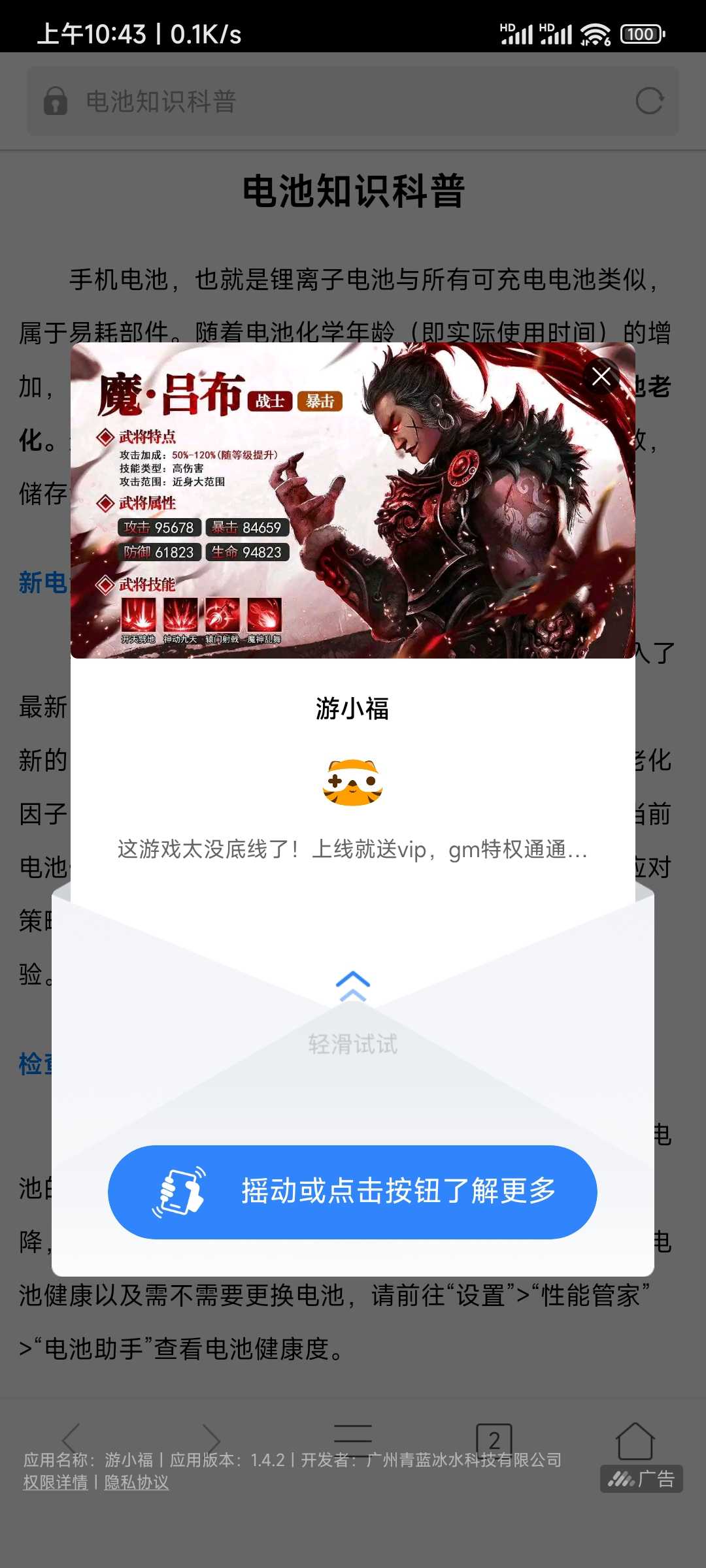Open the browser menu icon
This screenshot has height=1568, width=706.
click(x=353, y=1439)
